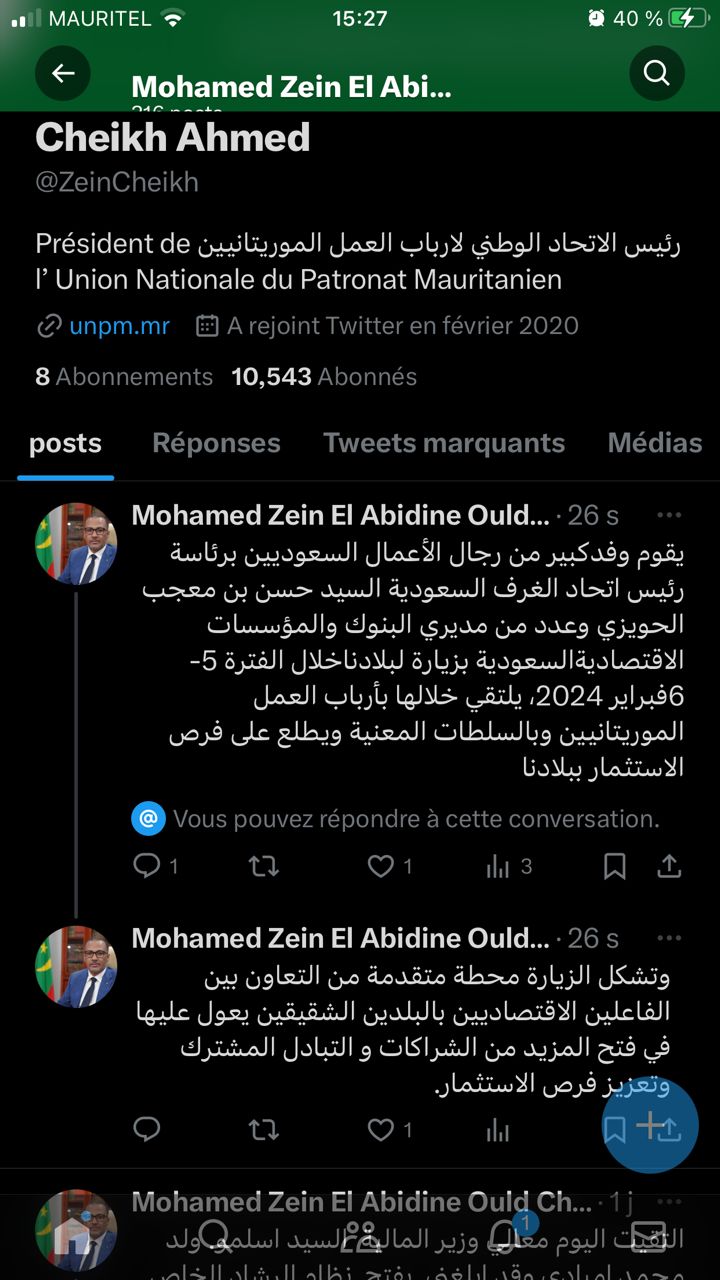Repost the post starting with وتشكل الزيارة
The height and width of the screenshot is (1280, 720).
click(264, 1130)
